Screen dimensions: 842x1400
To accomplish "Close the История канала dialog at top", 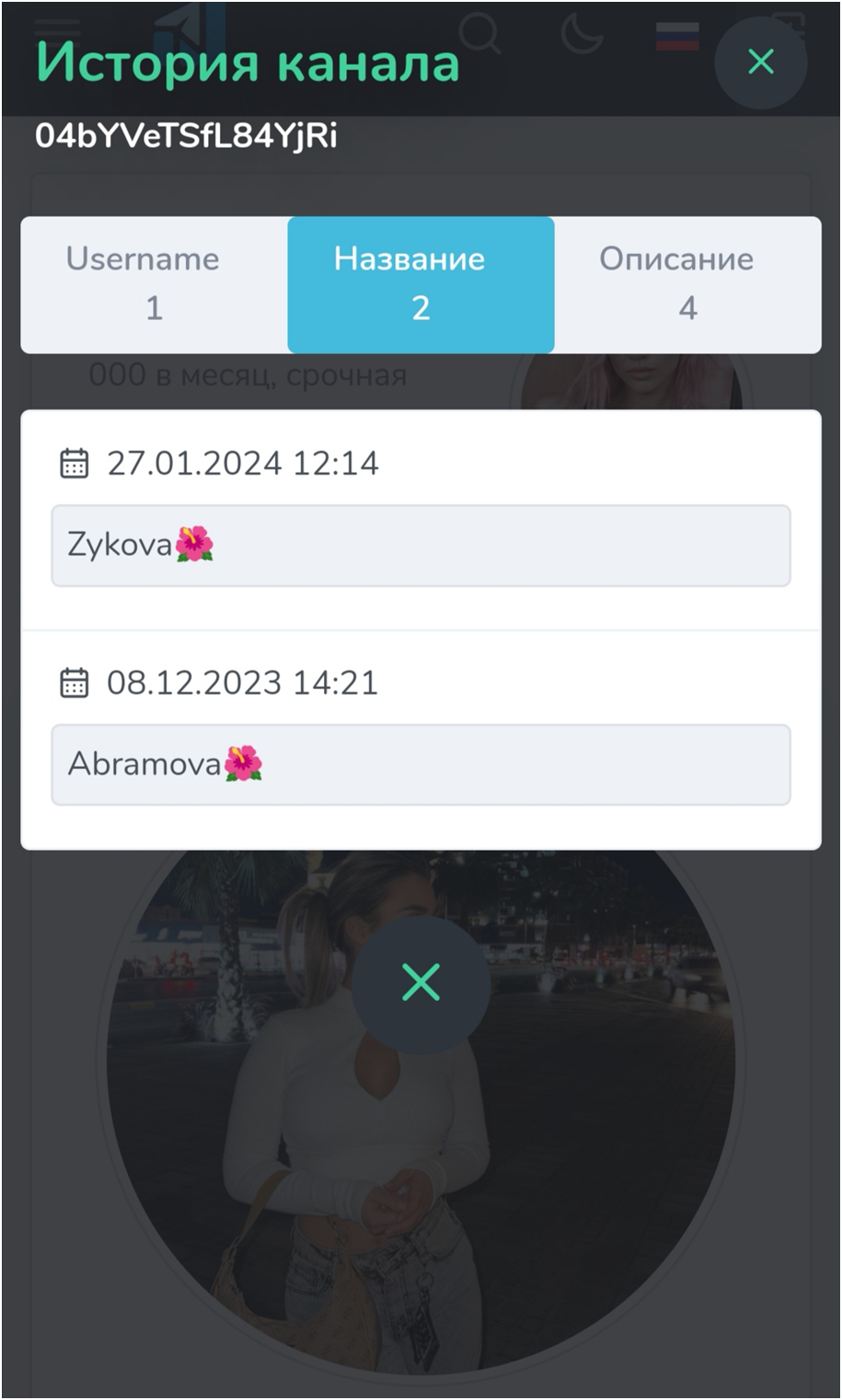I will point(760,63).
